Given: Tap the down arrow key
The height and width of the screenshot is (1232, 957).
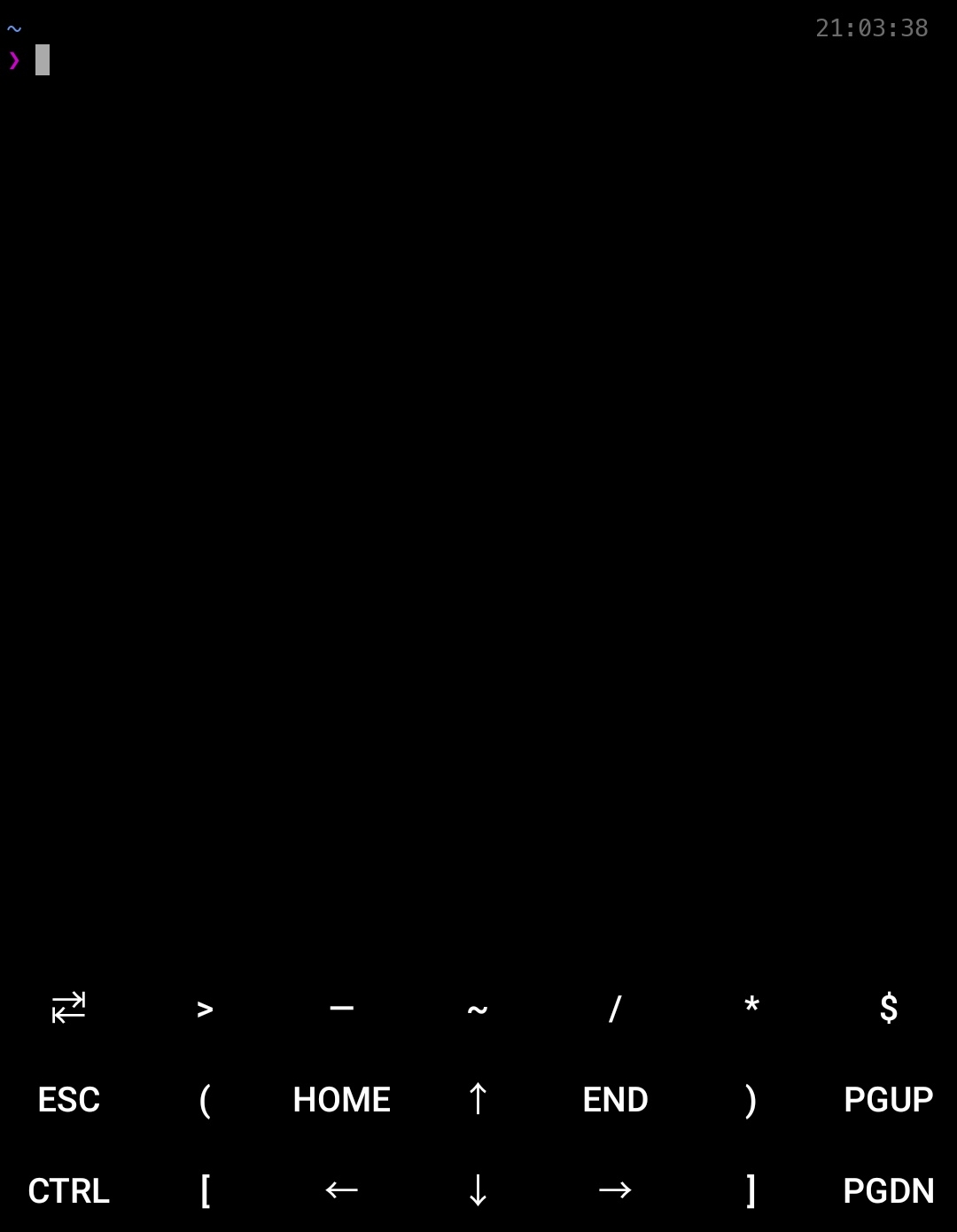Looking at the screenshot, I should 478,1191.
